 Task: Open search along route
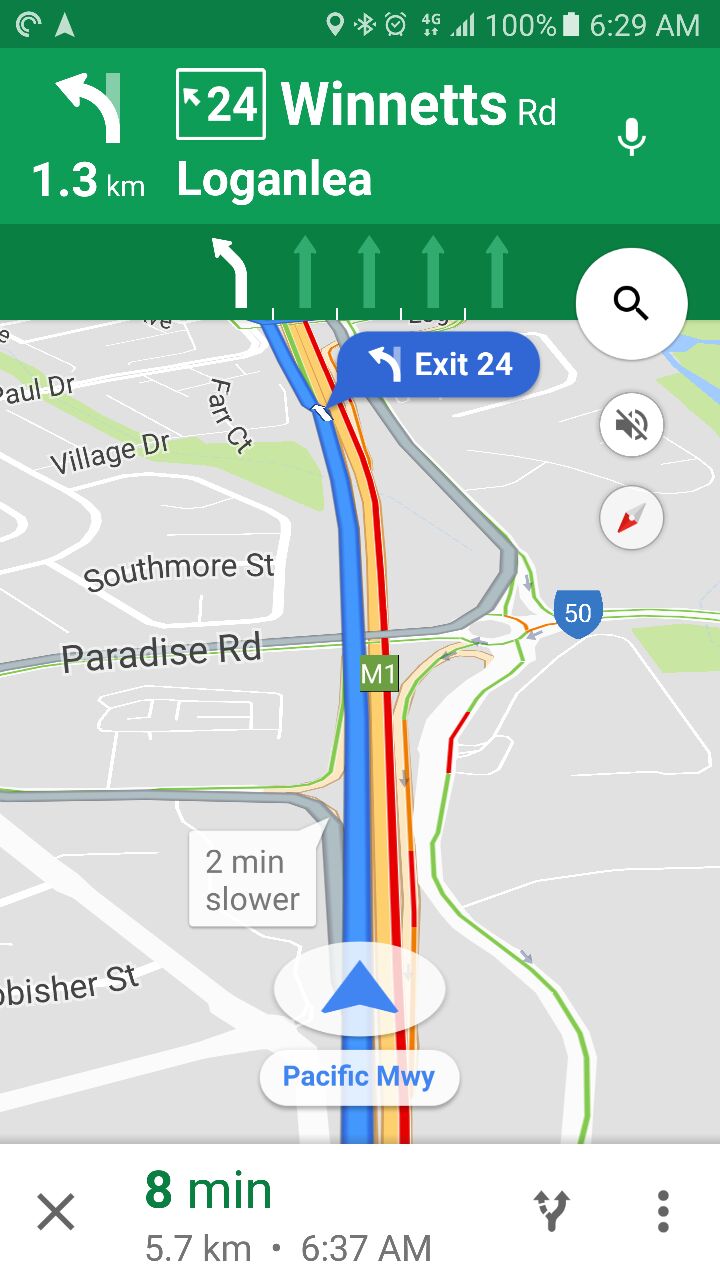click(x=632, y=302)
